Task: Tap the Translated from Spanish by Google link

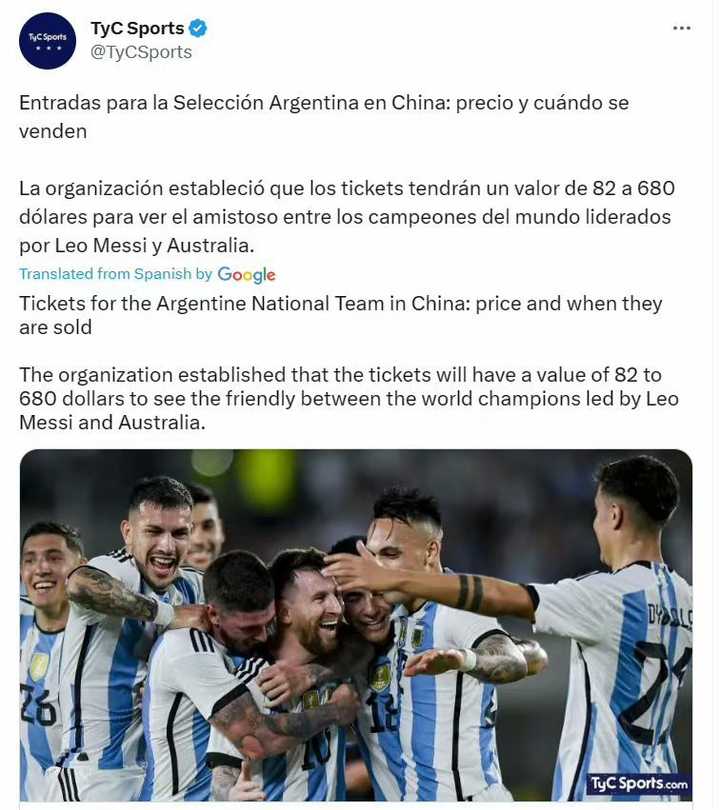Action: click(x=147, y=274)
